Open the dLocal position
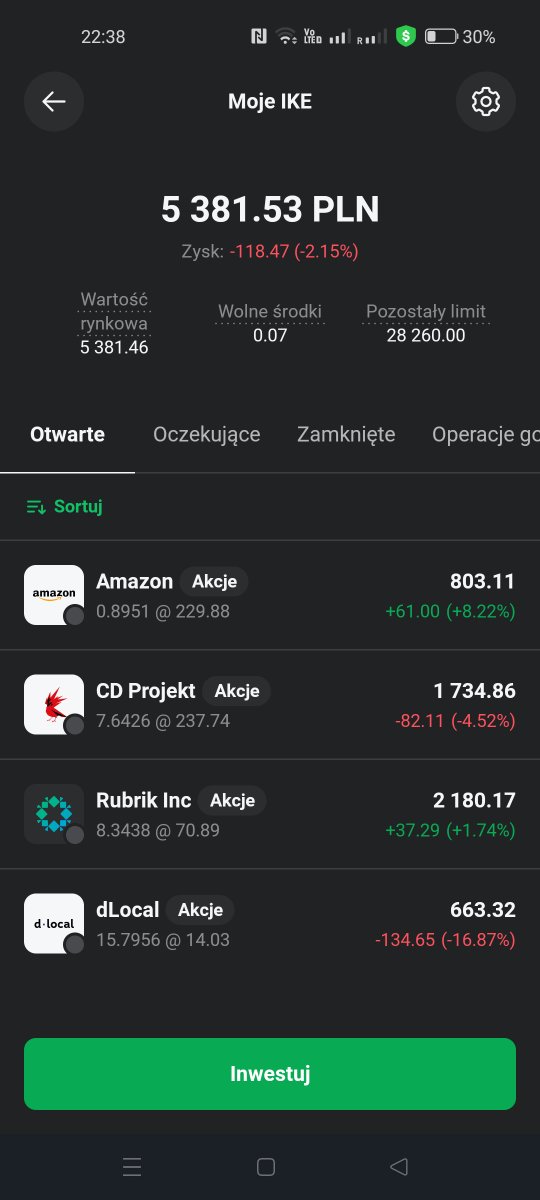 point(270,923)
